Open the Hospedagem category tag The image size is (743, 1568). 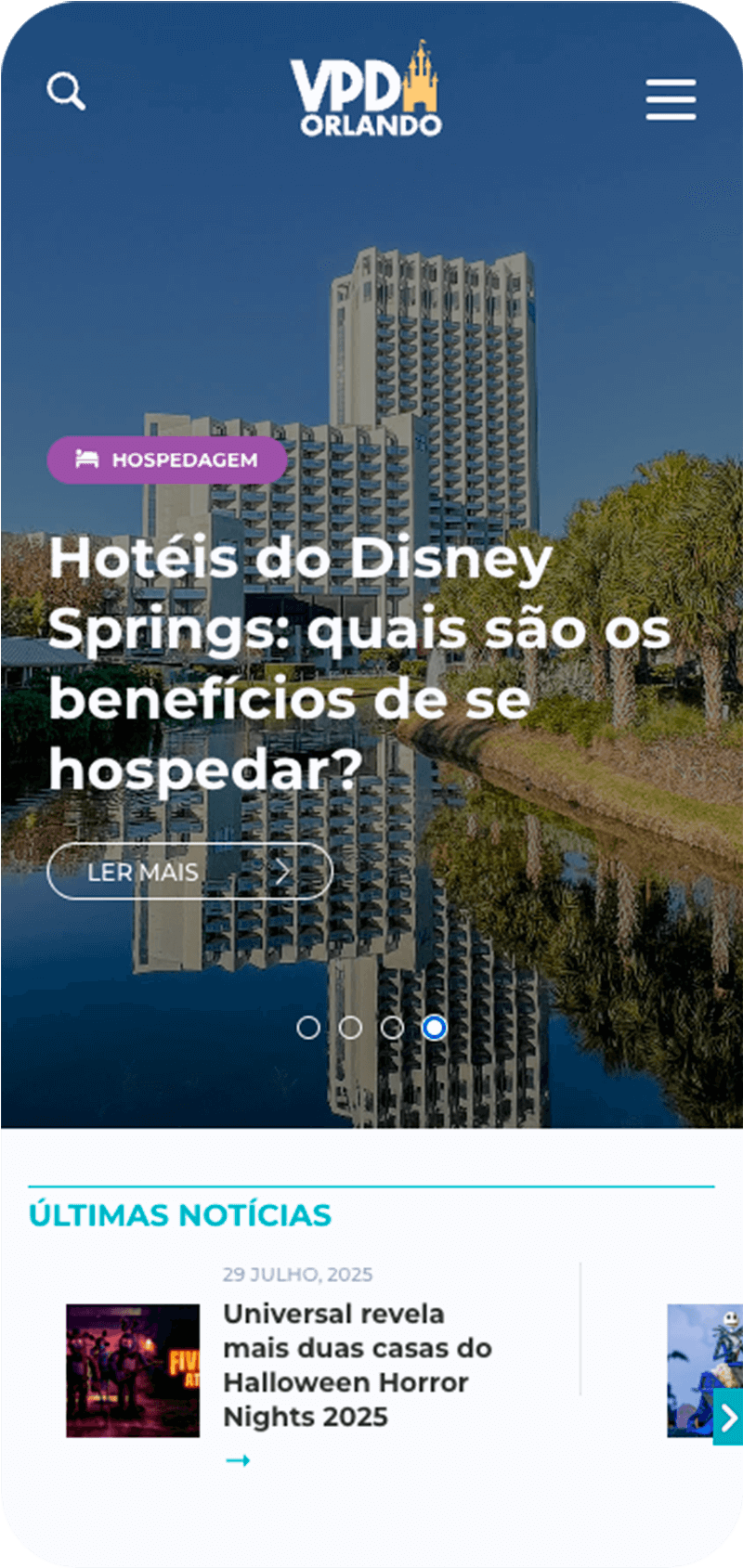coord(167,460)
